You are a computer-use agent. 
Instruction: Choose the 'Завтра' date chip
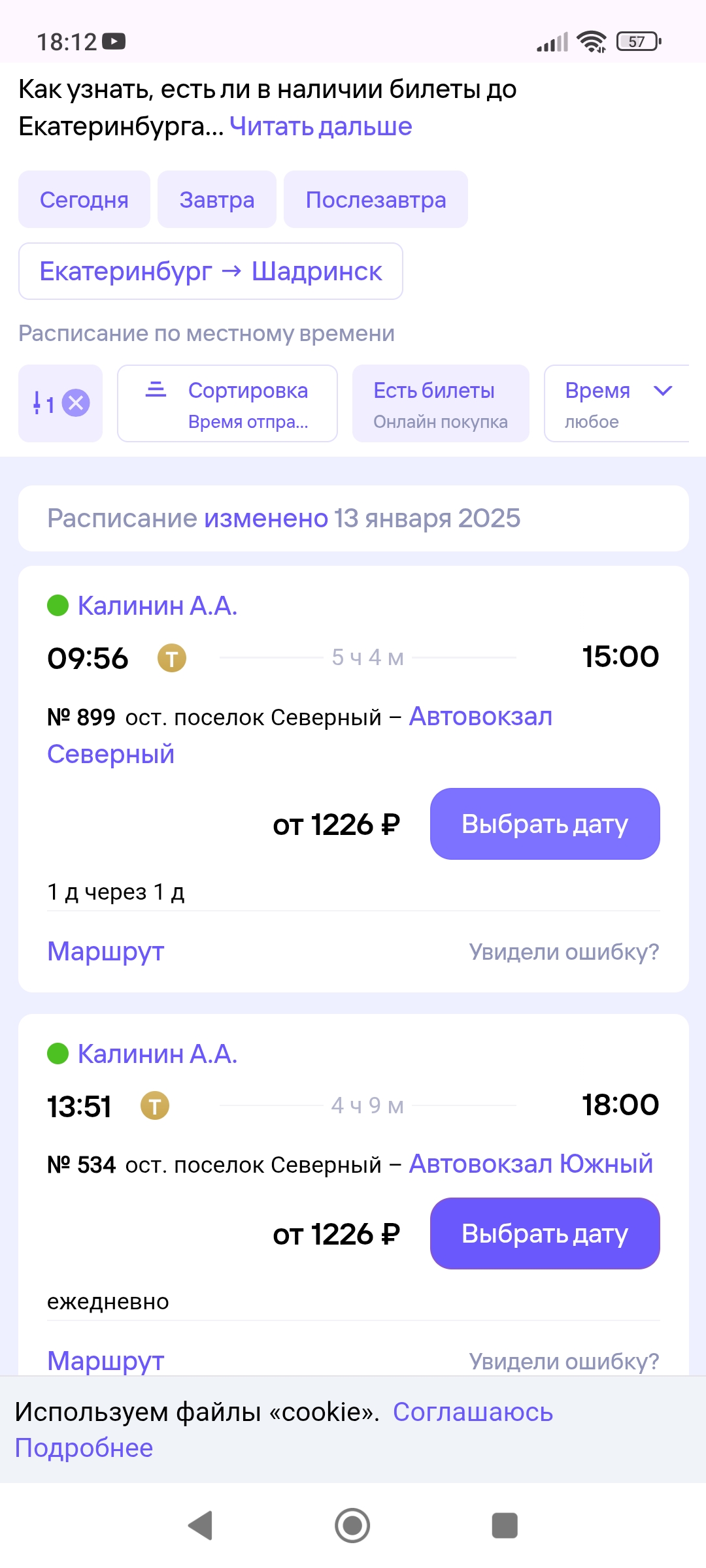[x=217, y=200]
